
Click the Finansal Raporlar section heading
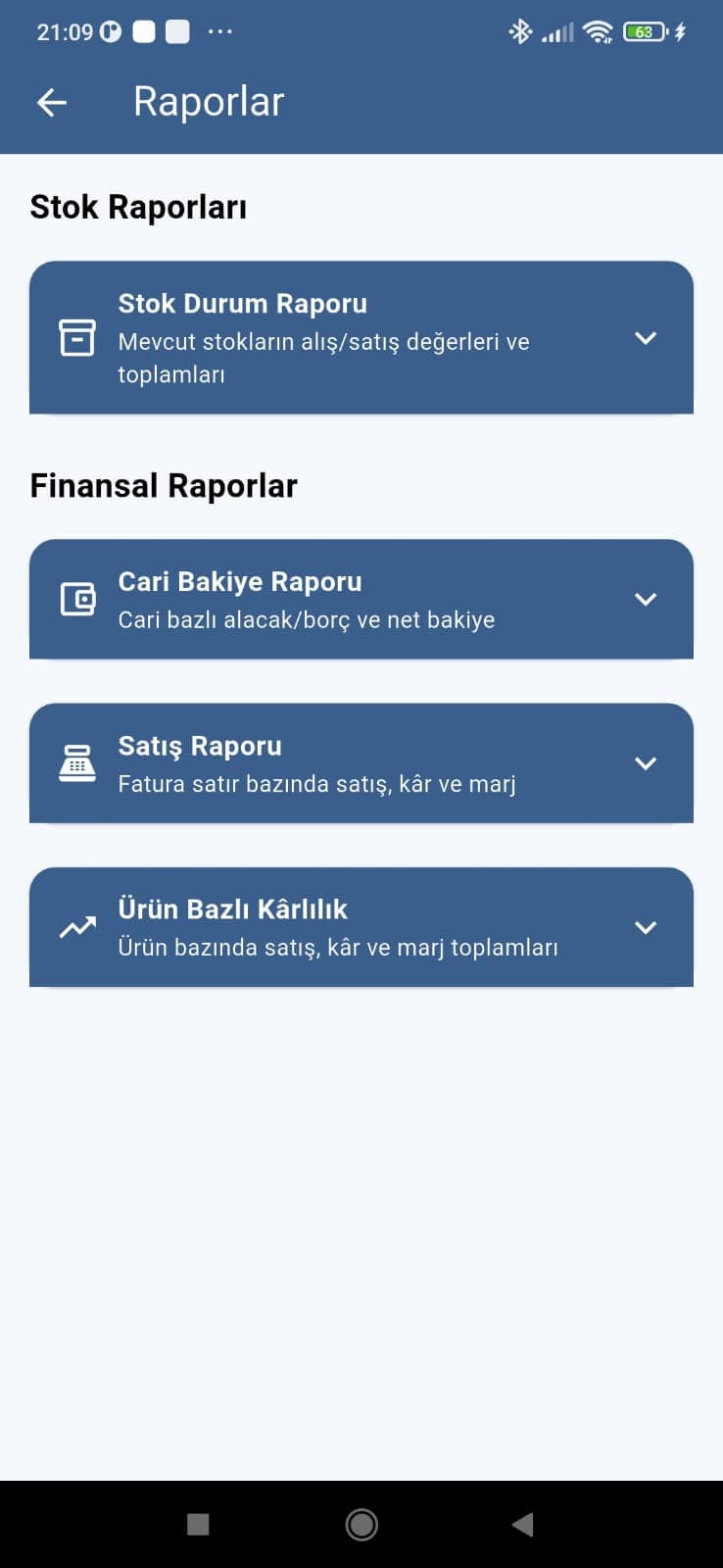[163, 485]
